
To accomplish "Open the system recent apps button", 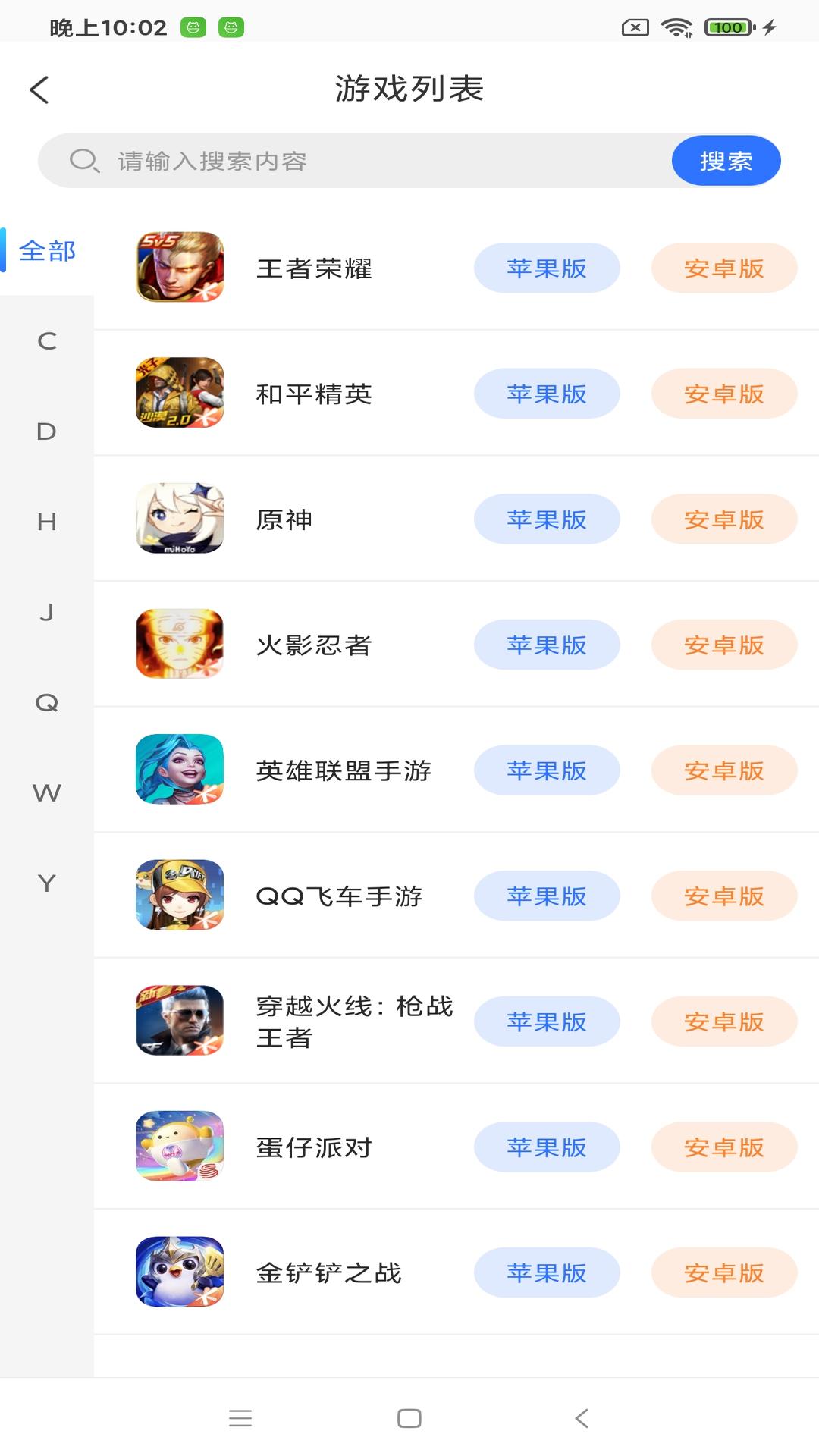I will (240, 1418).
